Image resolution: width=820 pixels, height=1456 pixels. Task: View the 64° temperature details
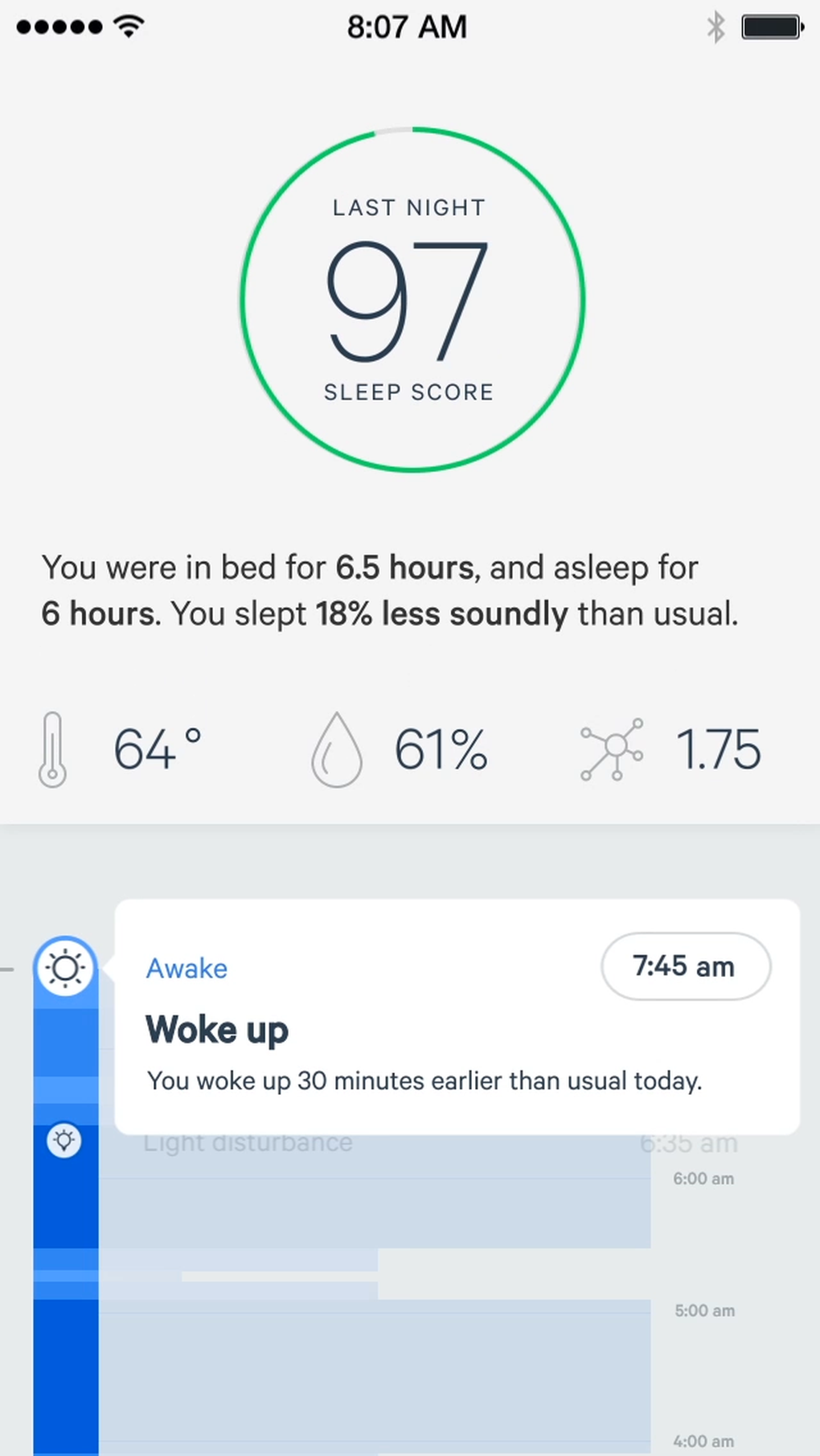click(x=121, y=749)
